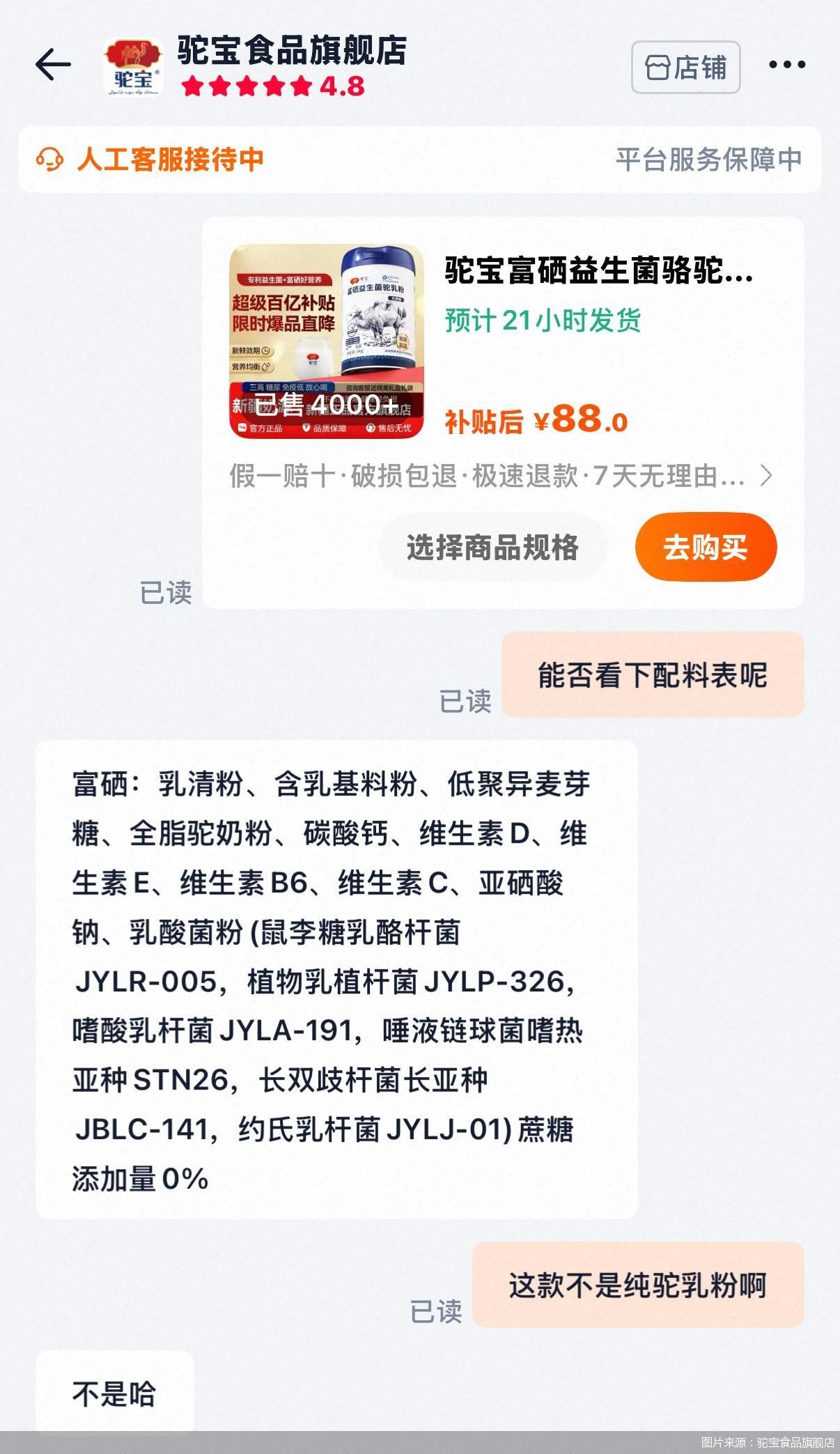Viewport: 840px width, 1454px height.
Task: Click the 平台服务保障中 label
Action: [708, 159]
